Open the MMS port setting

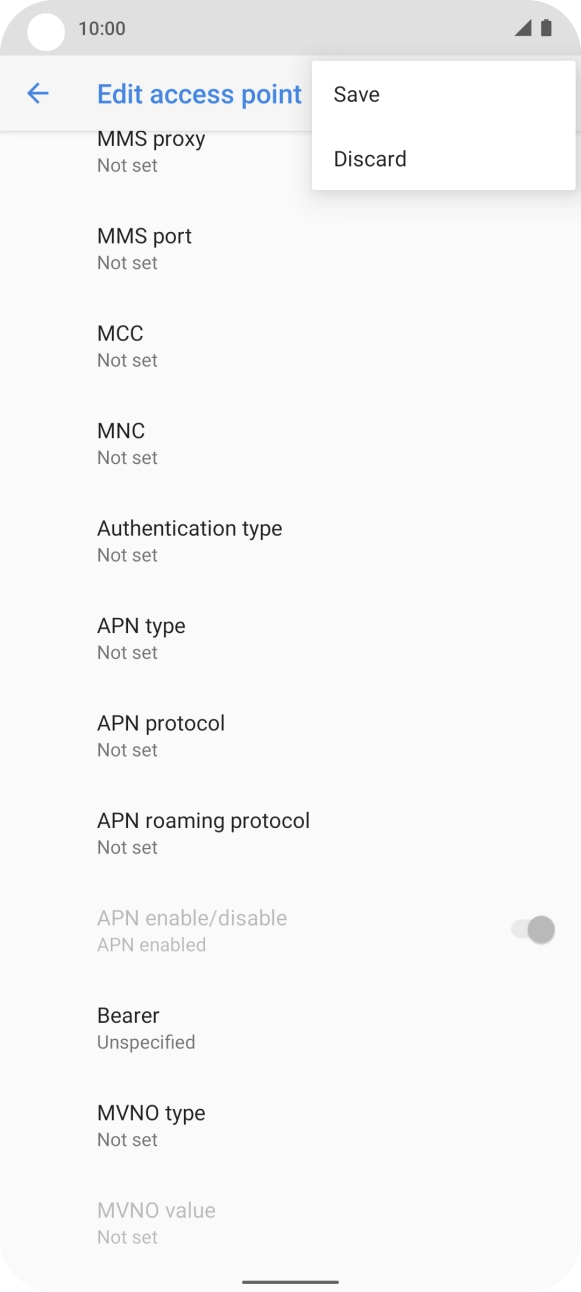[x=290, y=249]
